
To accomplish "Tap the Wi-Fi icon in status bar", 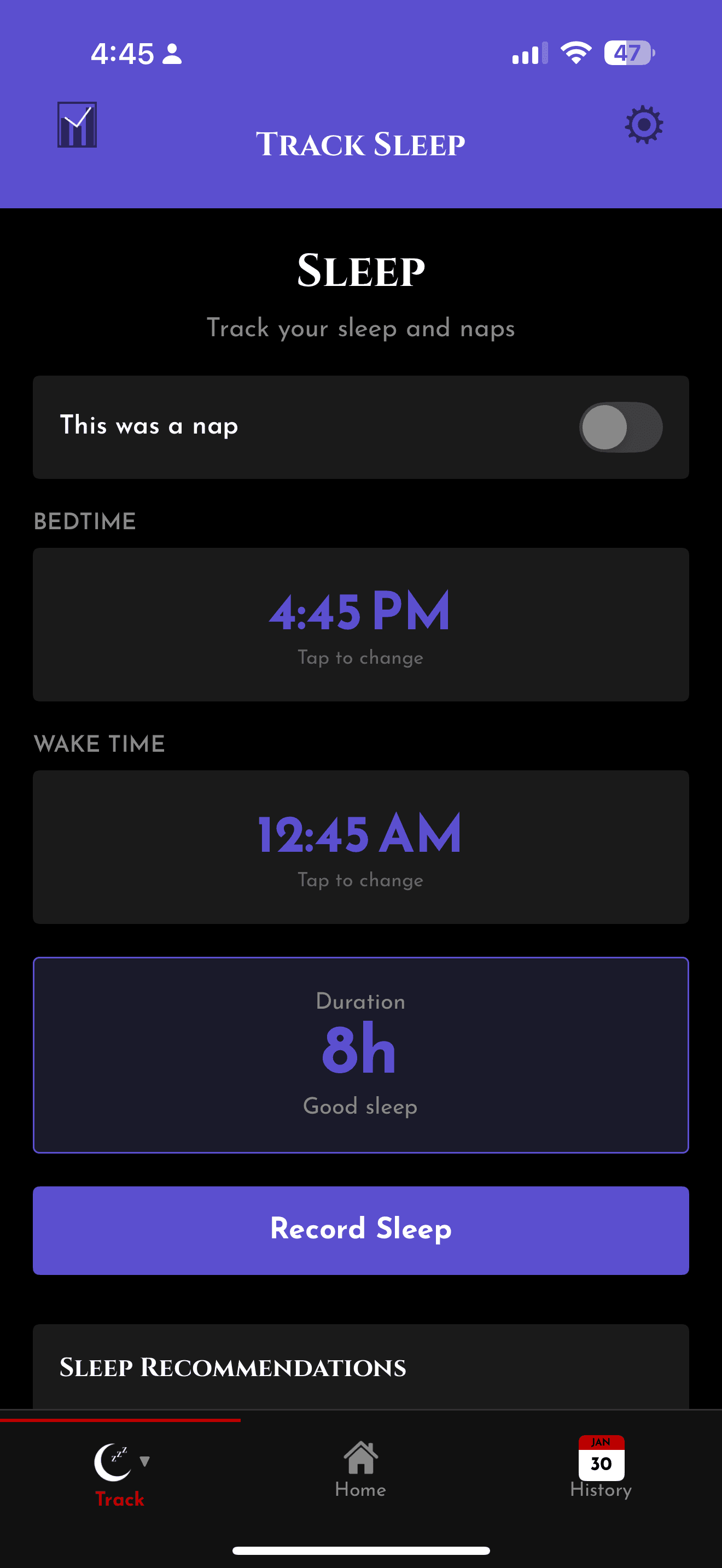I will 575,54.
